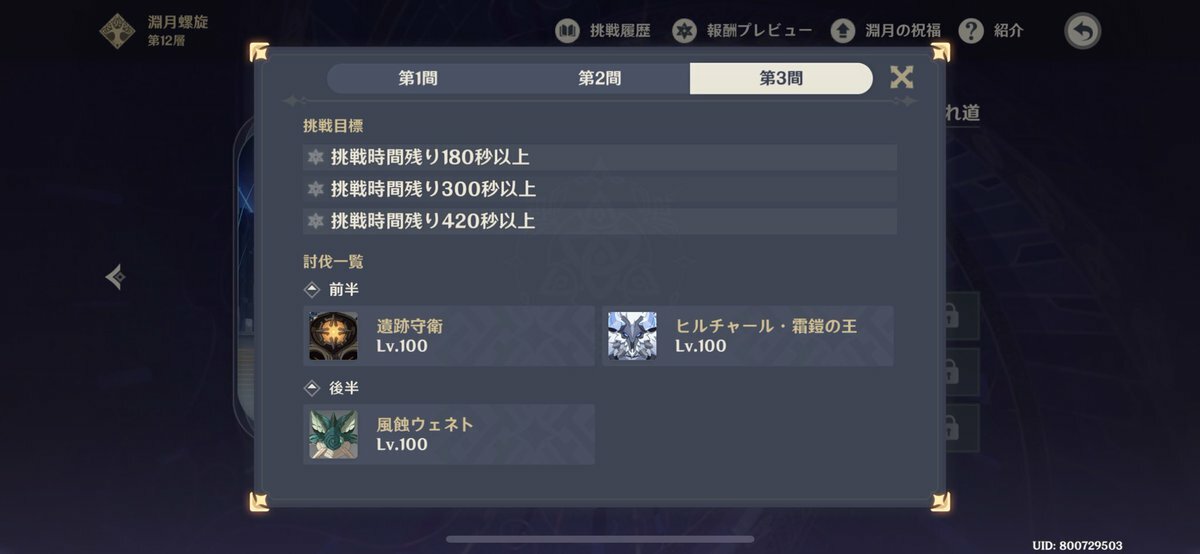The height and width of the screenshot is (554, 1200).
Task: Switch to the 第1間 tab
Action: (x=418, y=79)
